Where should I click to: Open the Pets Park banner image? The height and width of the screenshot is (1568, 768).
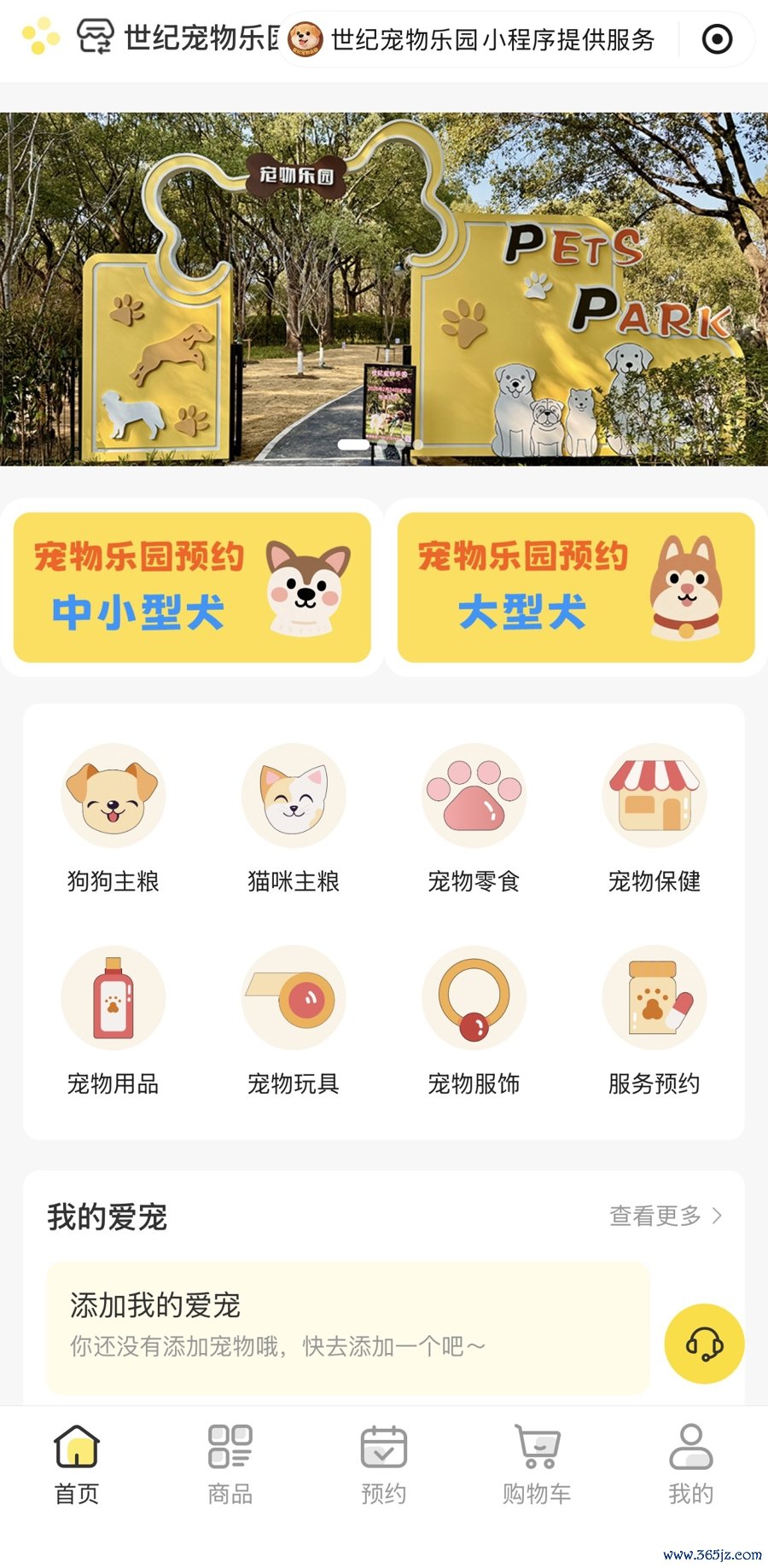384,290
